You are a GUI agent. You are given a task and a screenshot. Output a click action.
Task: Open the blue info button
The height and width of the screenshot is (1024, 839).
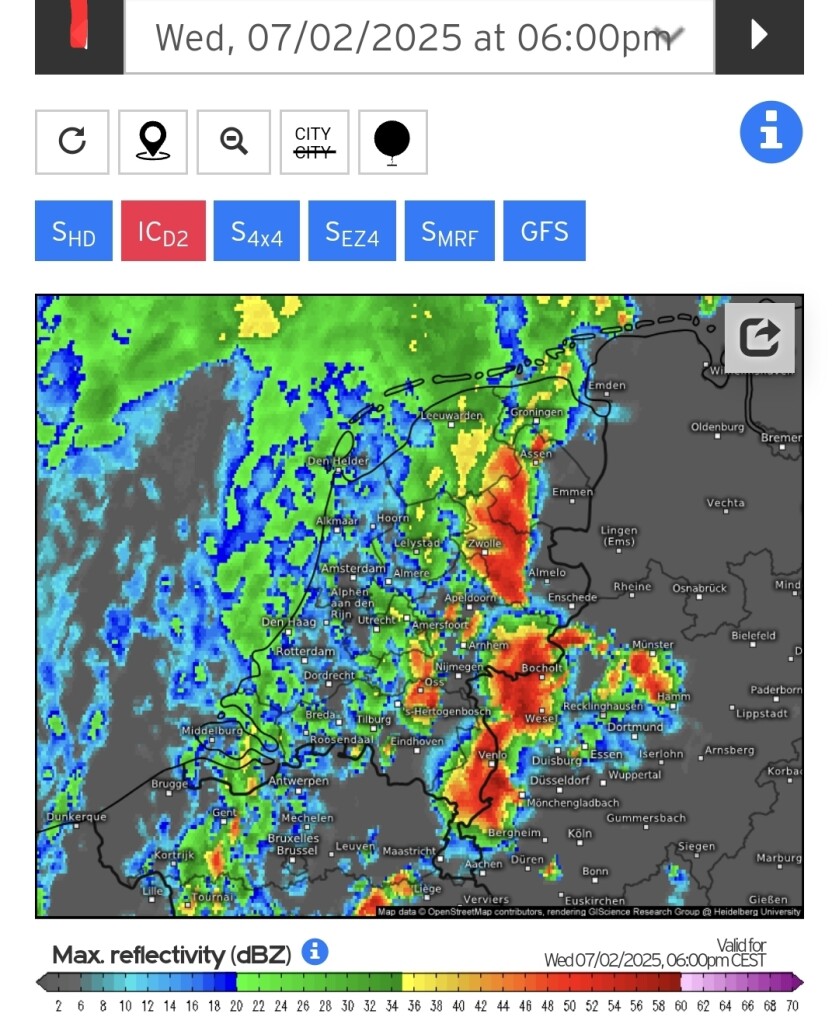coord(771,132)
